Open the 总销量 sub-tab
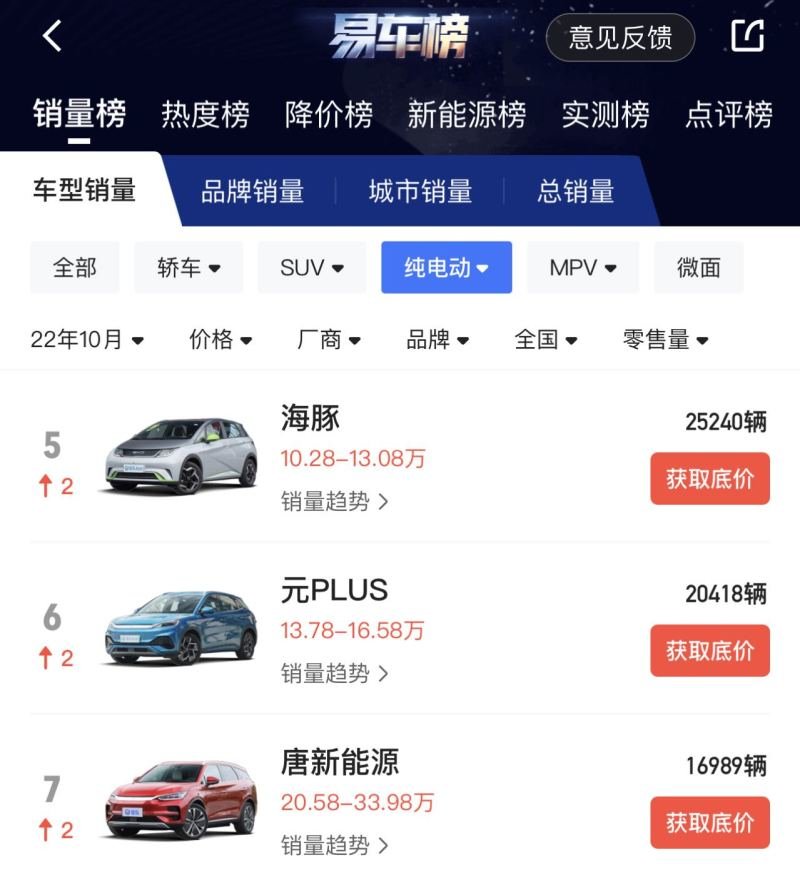Screen dimensions: 800x880 tap(575, 191)
